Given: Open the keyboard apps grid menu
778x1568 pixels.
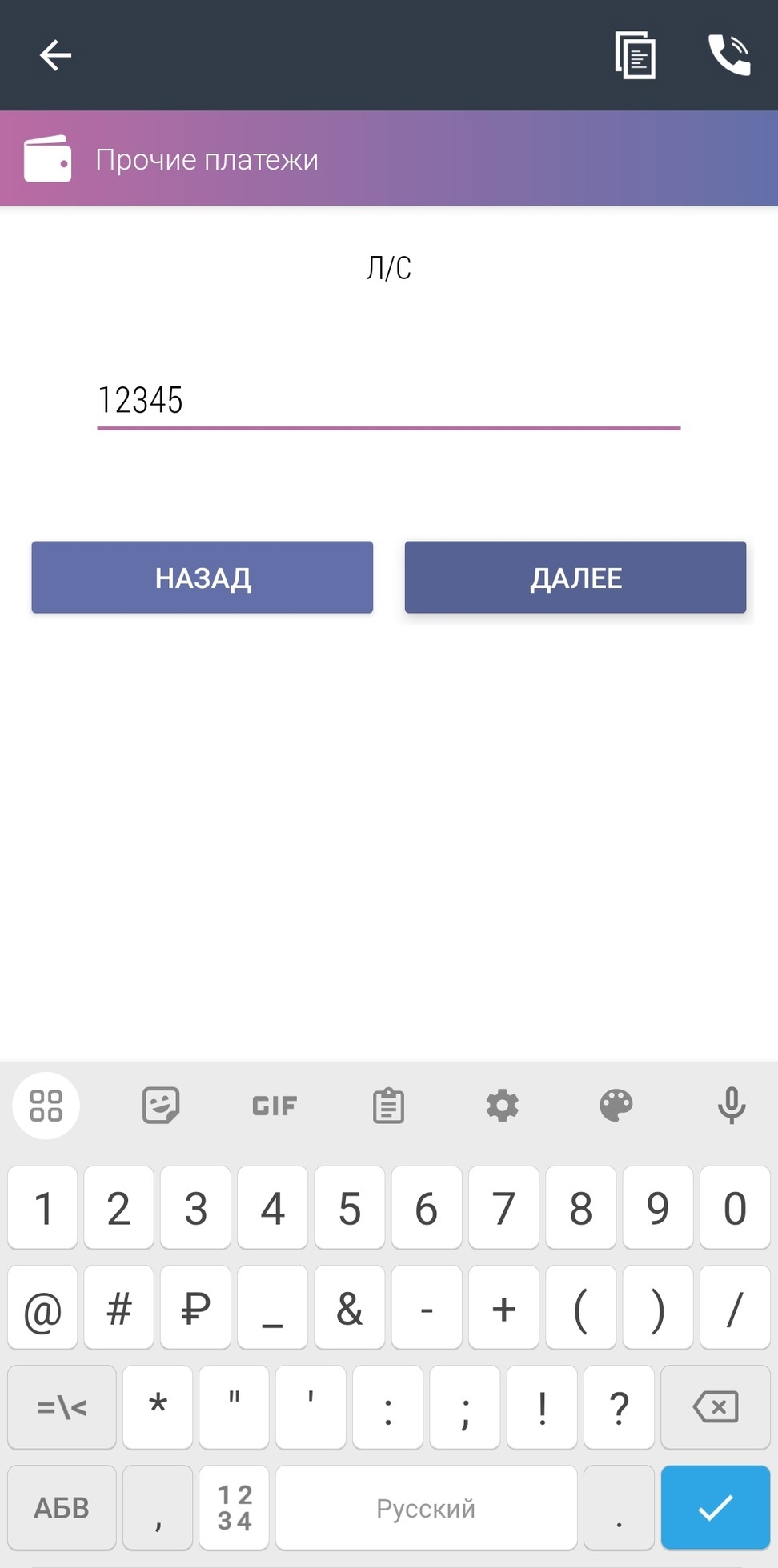Looking at the screenshot, I should (46, 1106).
